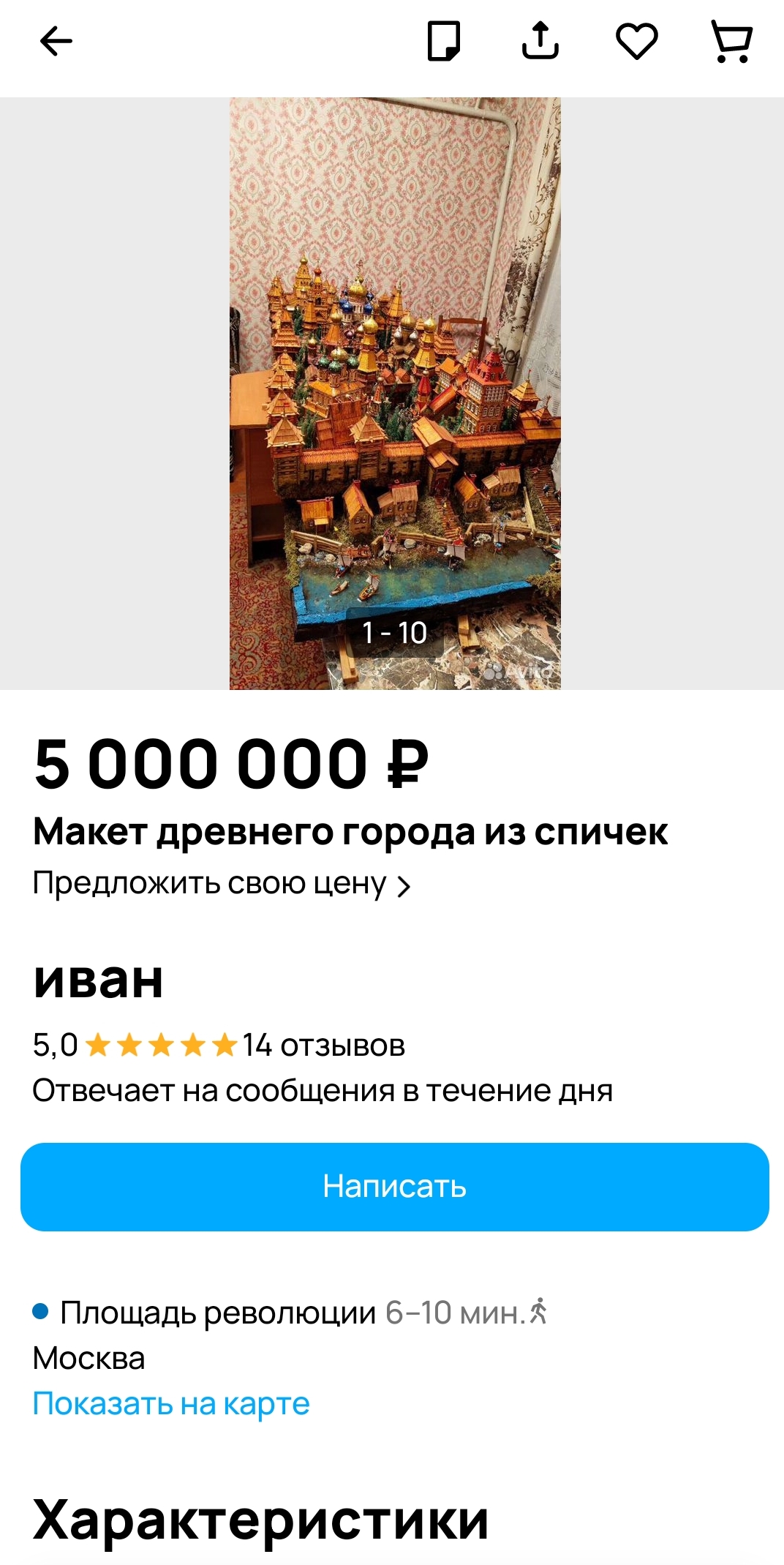Image resolution: width=784 pixels, height=1565 pixels.
Task: Open seller иван's profile
Action: [x=98, y=980]
